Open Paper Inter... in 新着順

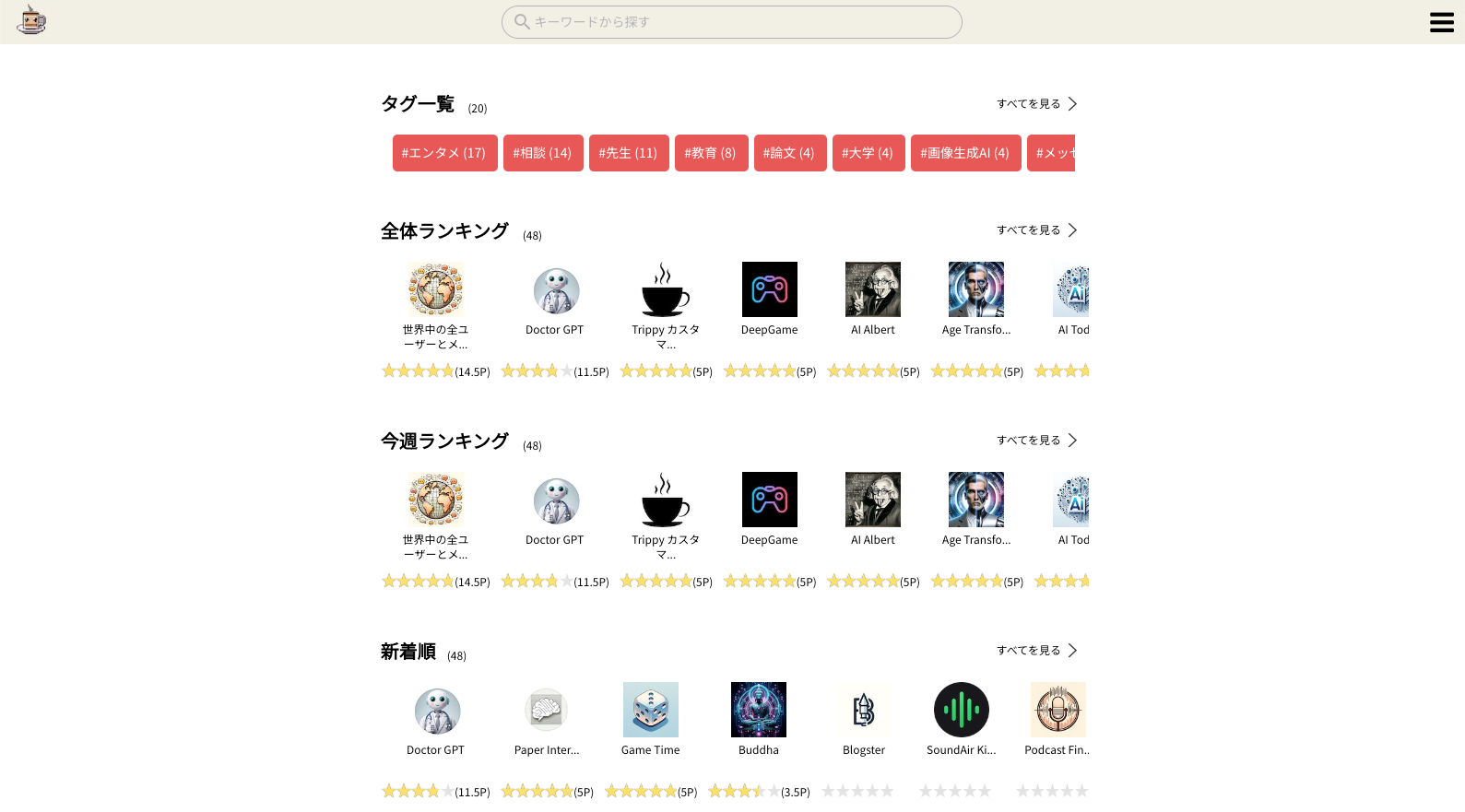coord(546,711)
